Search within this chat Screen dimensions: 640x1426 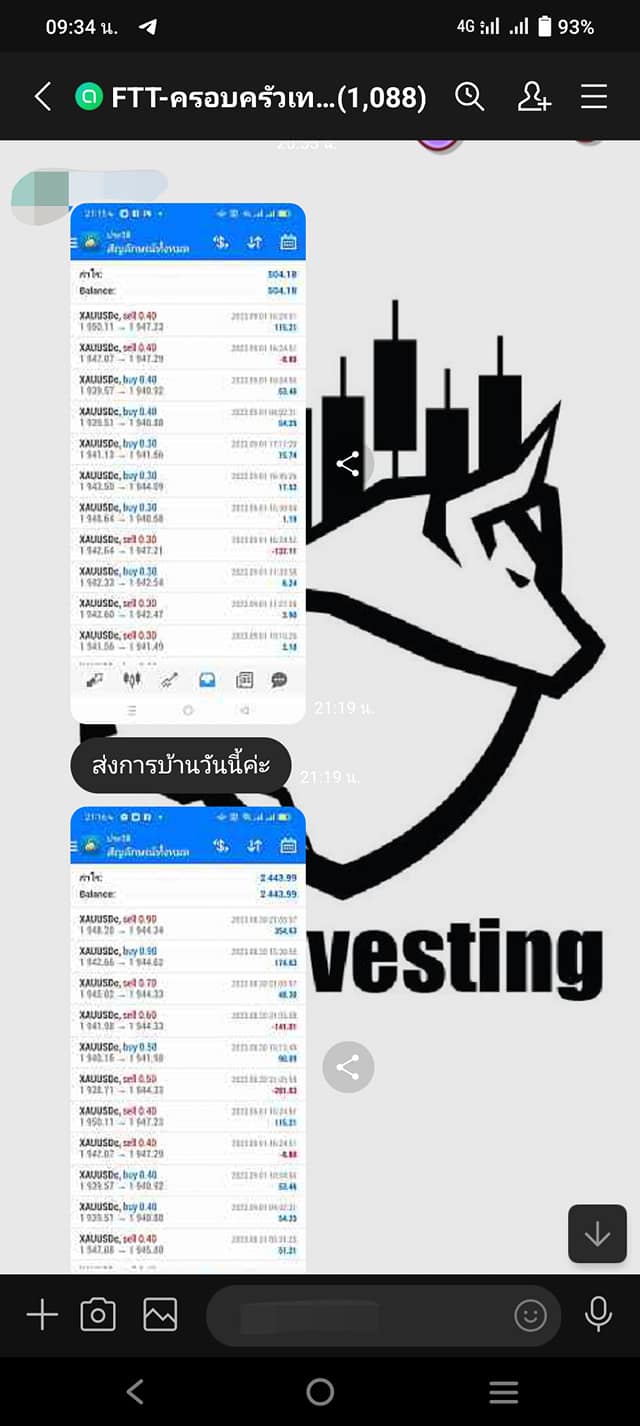pos(469,96)
